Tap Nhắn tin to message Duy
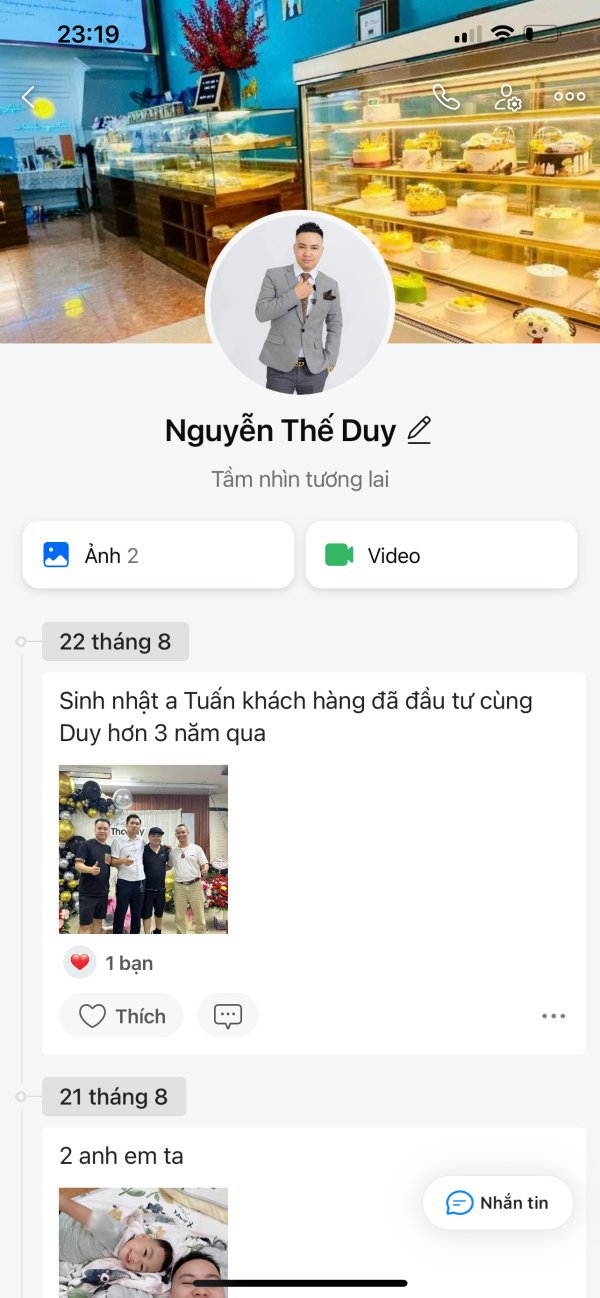Image resolution: width=600 pixels, height=1298 pixels. tap(498, 1203)
